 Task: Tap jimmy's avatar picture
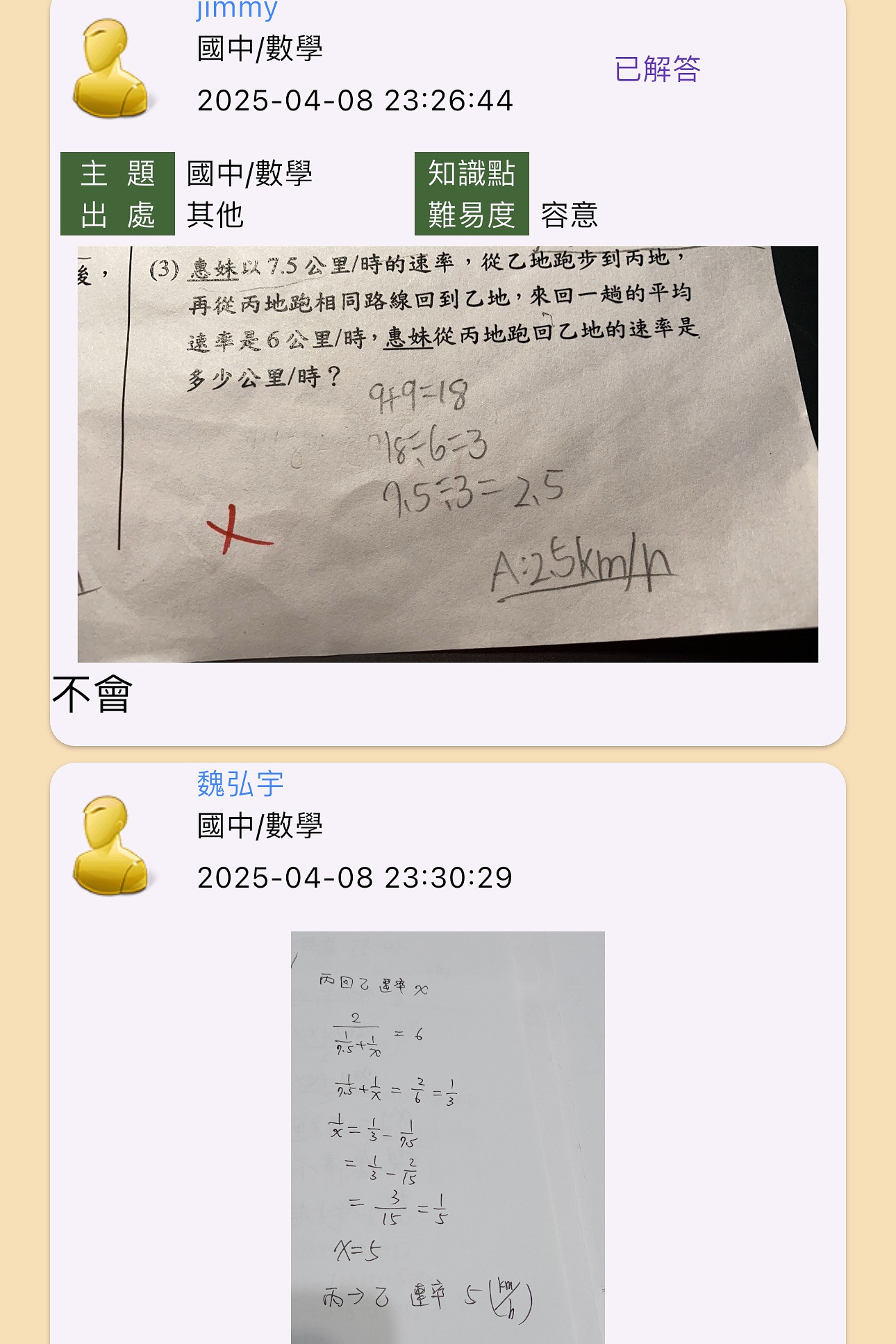pyautogui.click(x=111, y=68)
